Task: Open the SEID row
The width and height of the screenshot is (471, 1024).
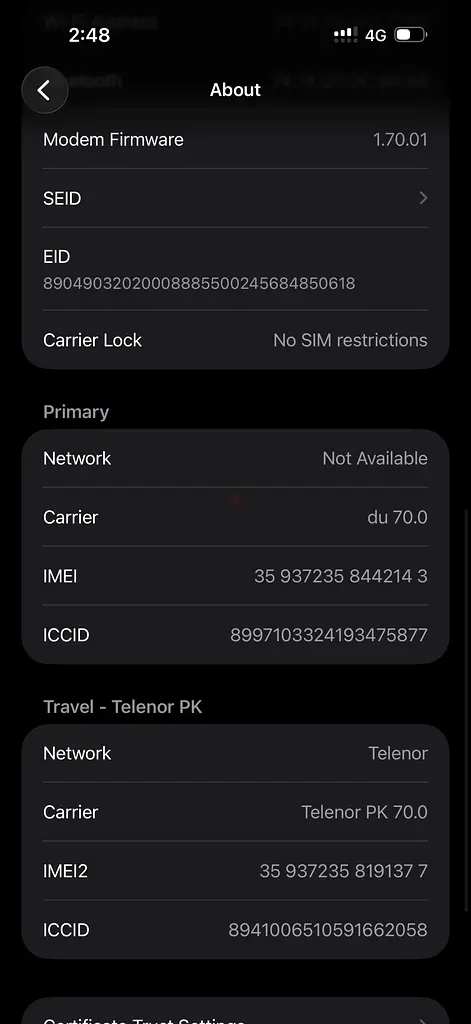Action: (235, 198)
